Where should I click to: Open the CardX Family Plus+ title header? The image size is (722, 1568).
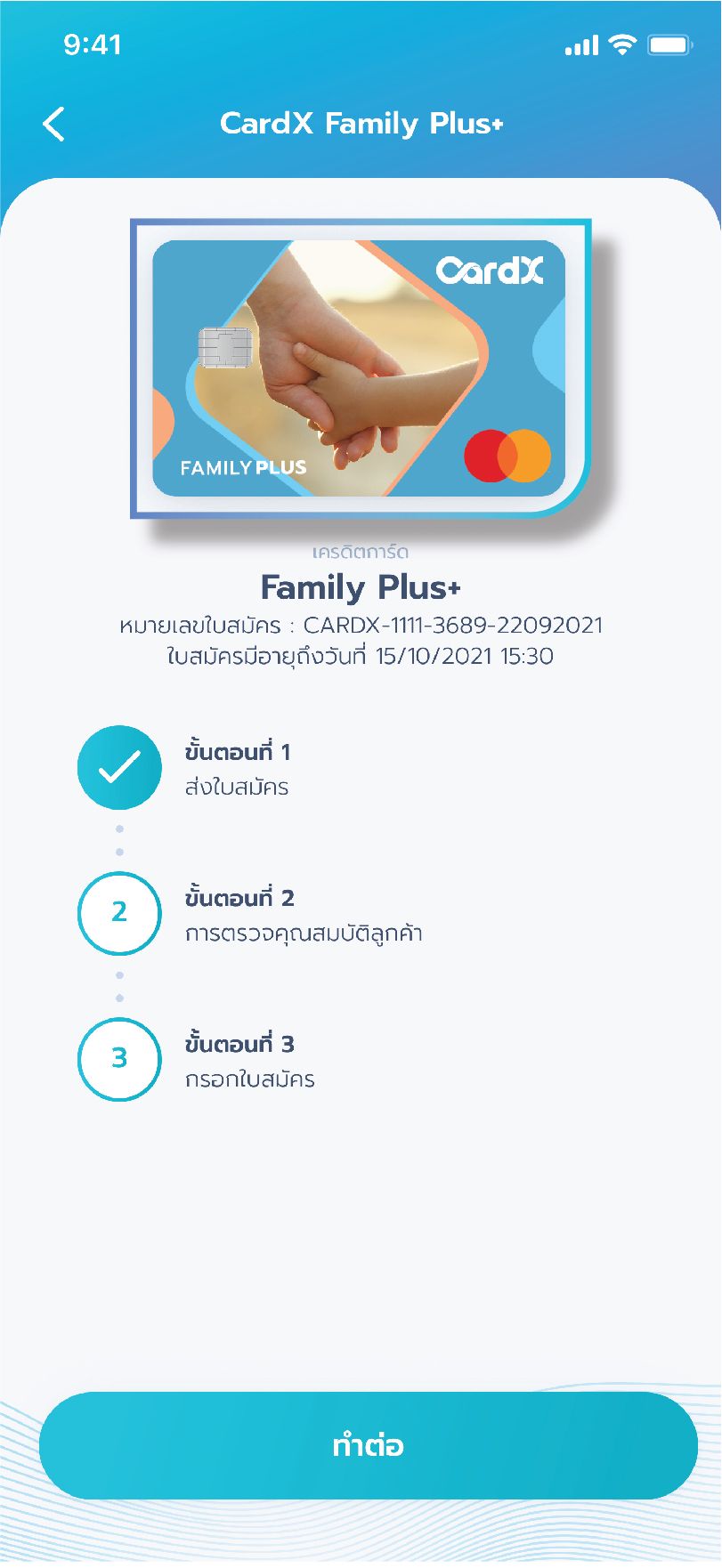tap(361, 125)
